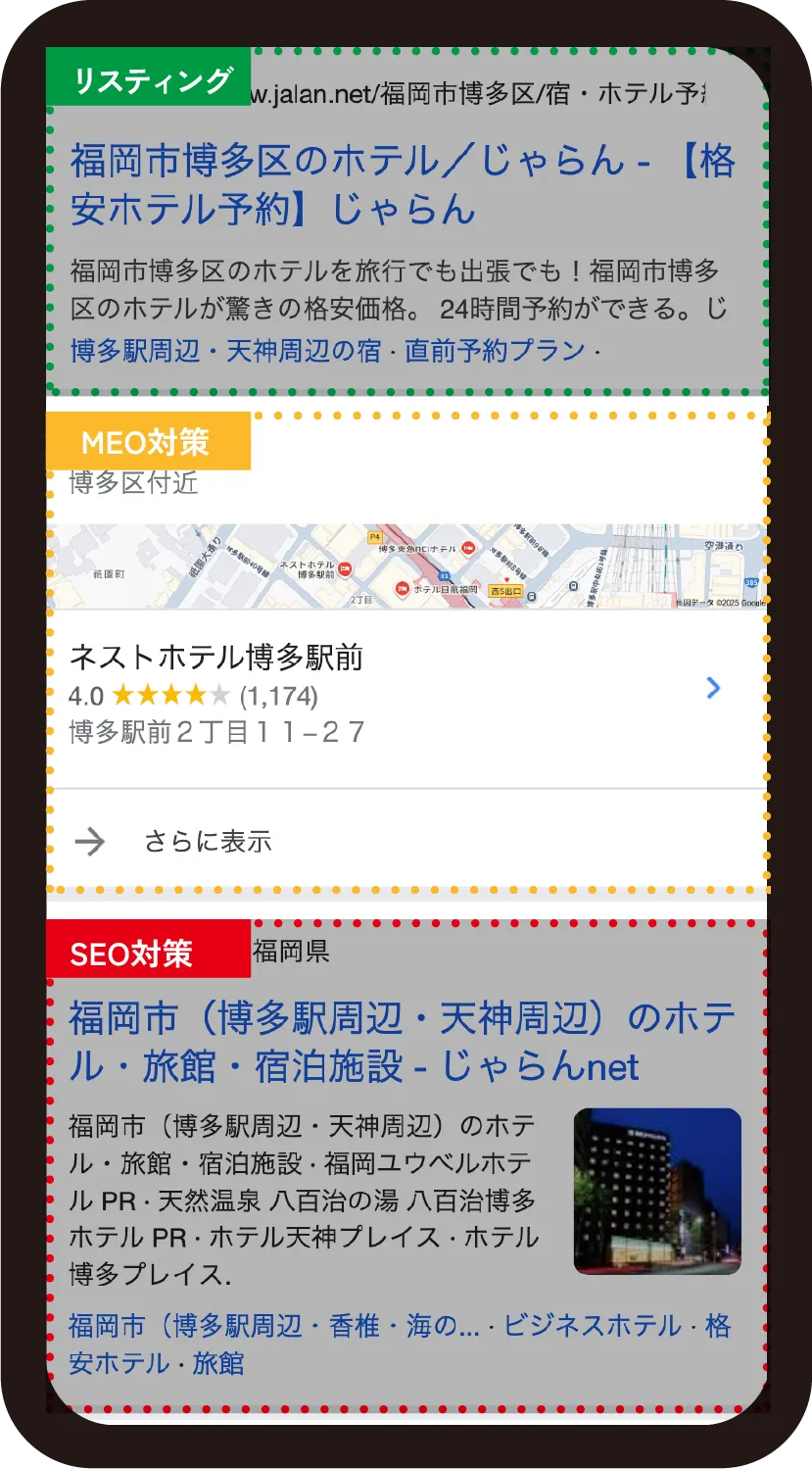
Task: Click the green リスティング badge
Action: (152, 81)
